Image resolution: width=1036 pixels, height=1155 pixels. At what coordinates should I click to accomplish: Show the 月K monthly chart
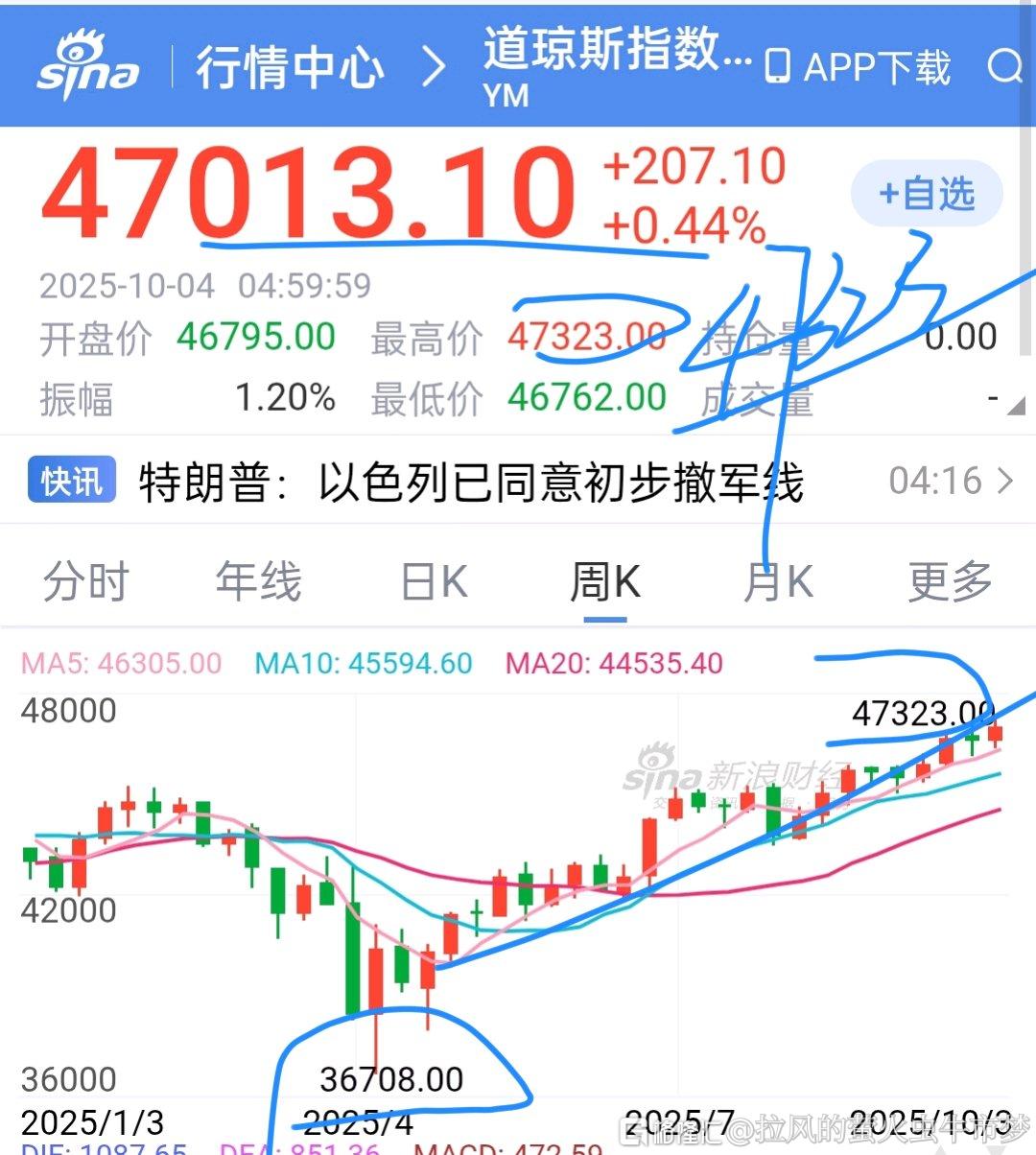pyautogui.click(x=778, y=581)
